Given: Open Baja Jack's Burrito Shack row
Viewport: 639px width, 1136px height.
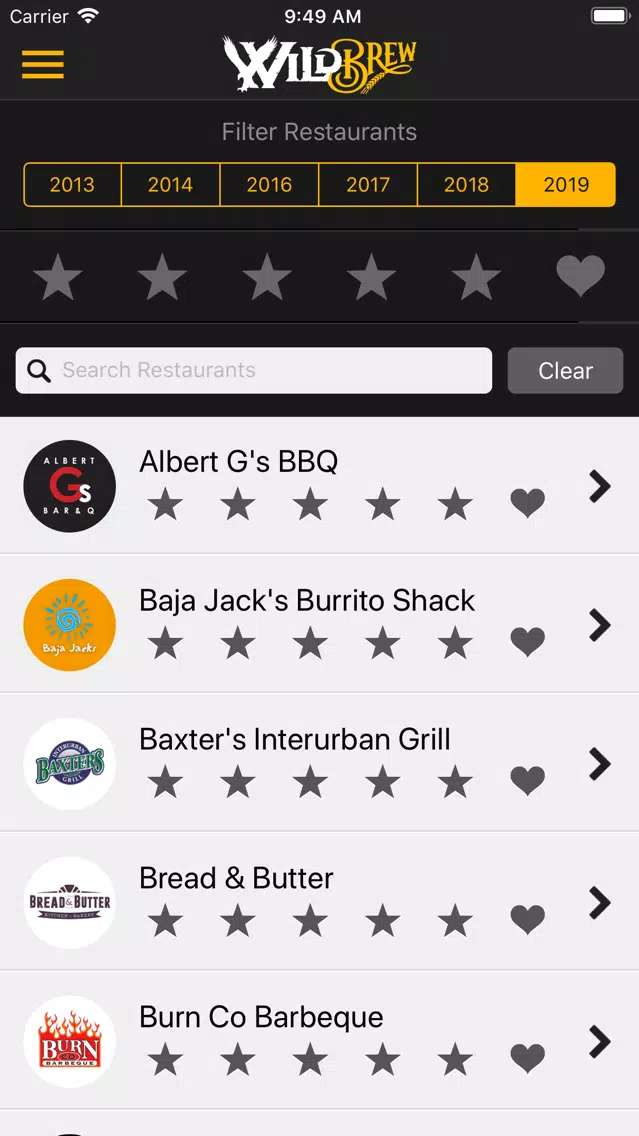Looking at the screenshot, I should coord(320,624).
